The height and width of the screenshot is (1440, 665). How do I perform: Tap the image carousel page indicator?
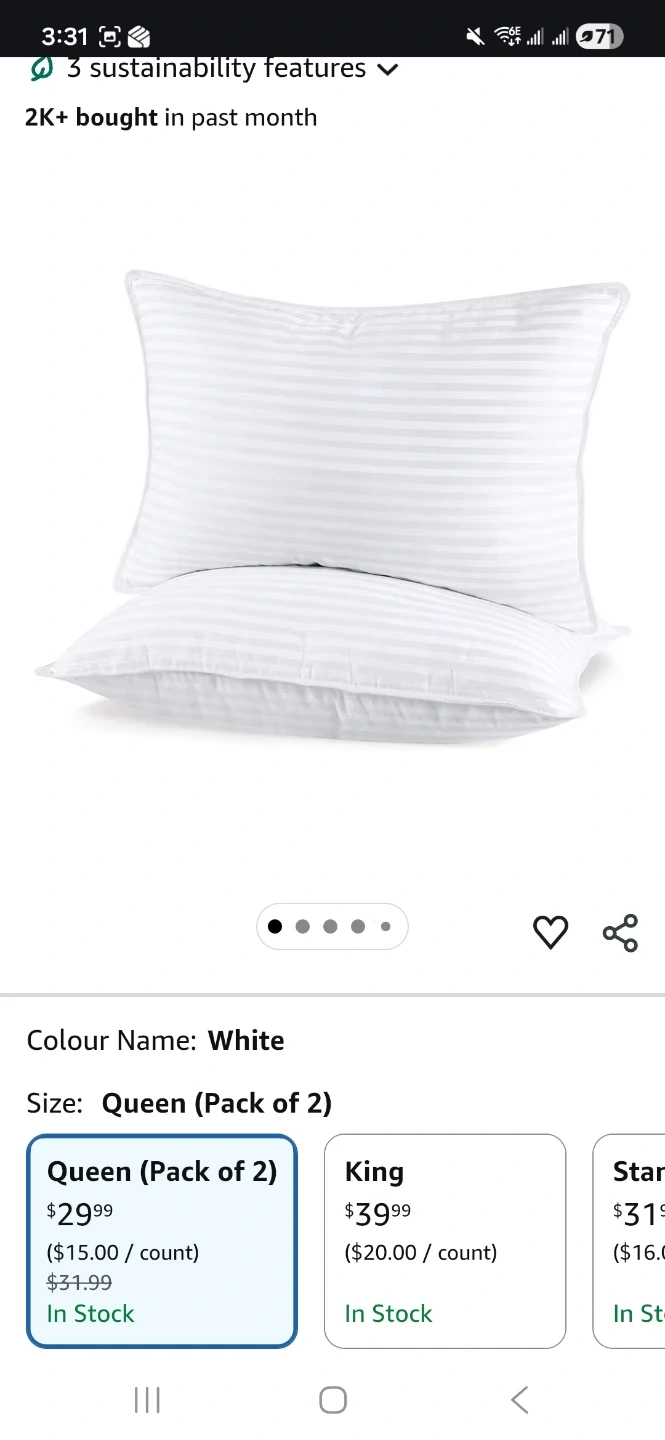click(332, 927)
